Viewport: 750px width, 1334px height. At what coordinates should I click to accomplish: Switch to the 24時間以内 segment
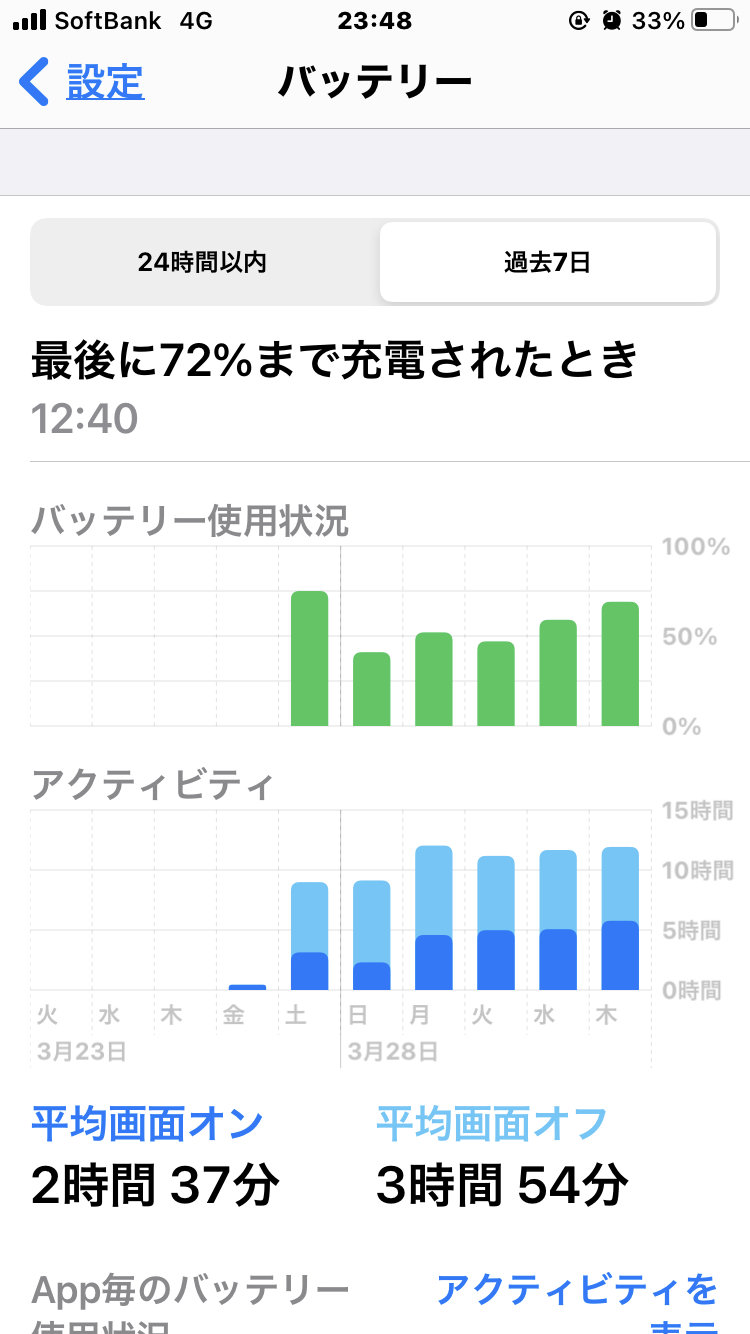203,262
